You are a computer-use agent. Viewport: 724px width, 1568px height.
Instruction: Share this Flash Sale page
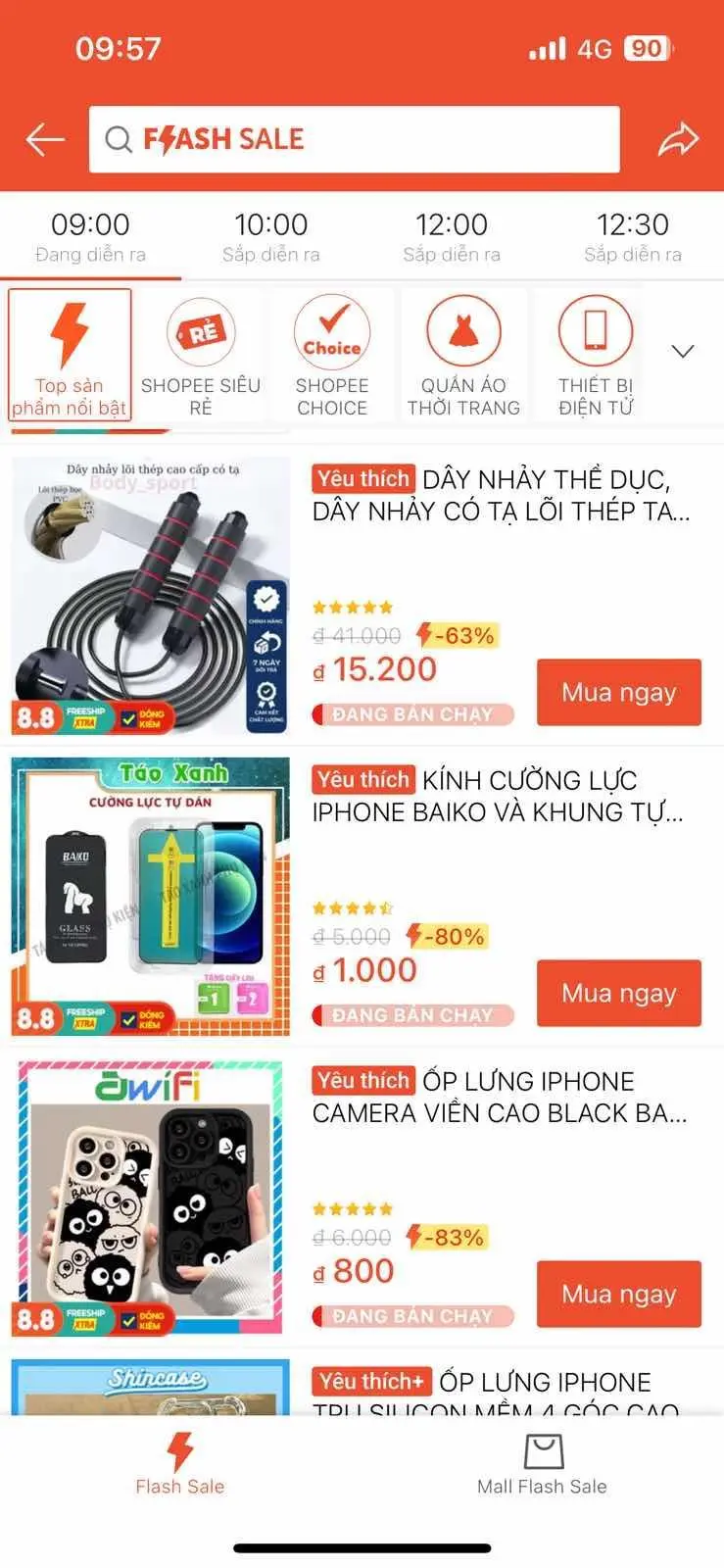(x=678, y=140)
